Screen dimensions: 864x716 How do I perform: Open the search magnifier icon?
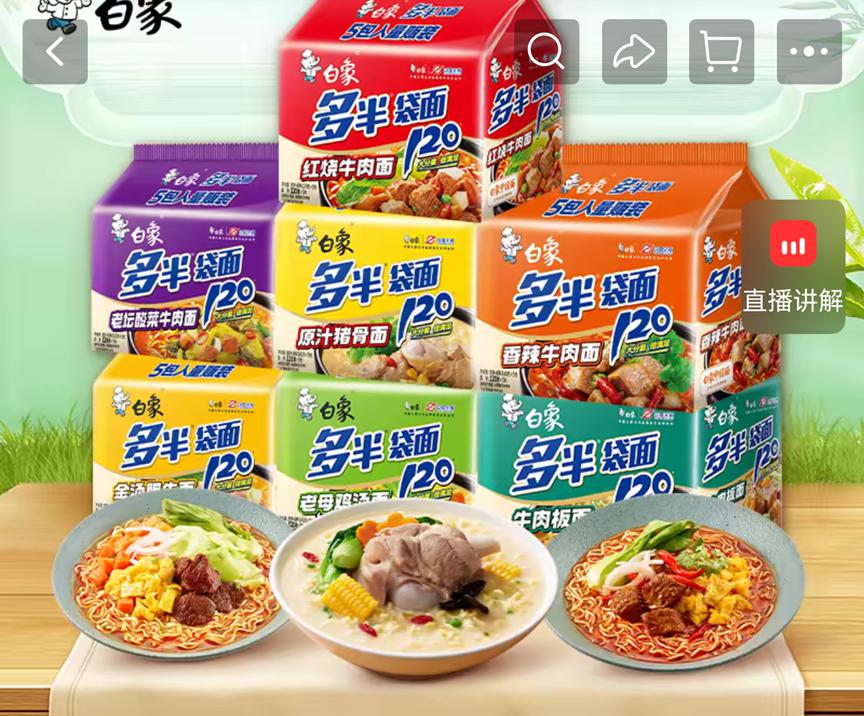(547, 52)
